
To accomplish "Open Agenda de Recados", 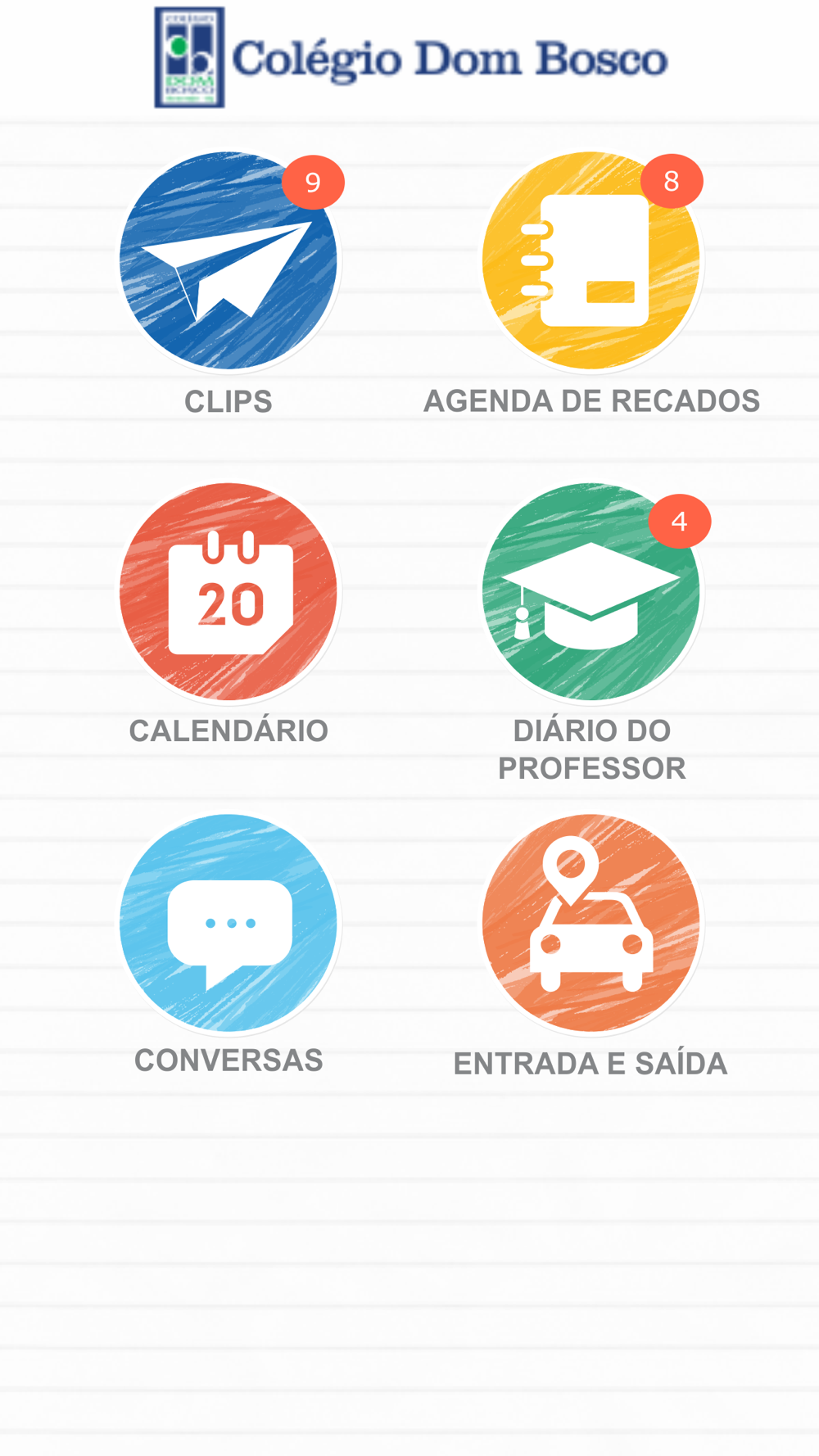I will [591, 260].
